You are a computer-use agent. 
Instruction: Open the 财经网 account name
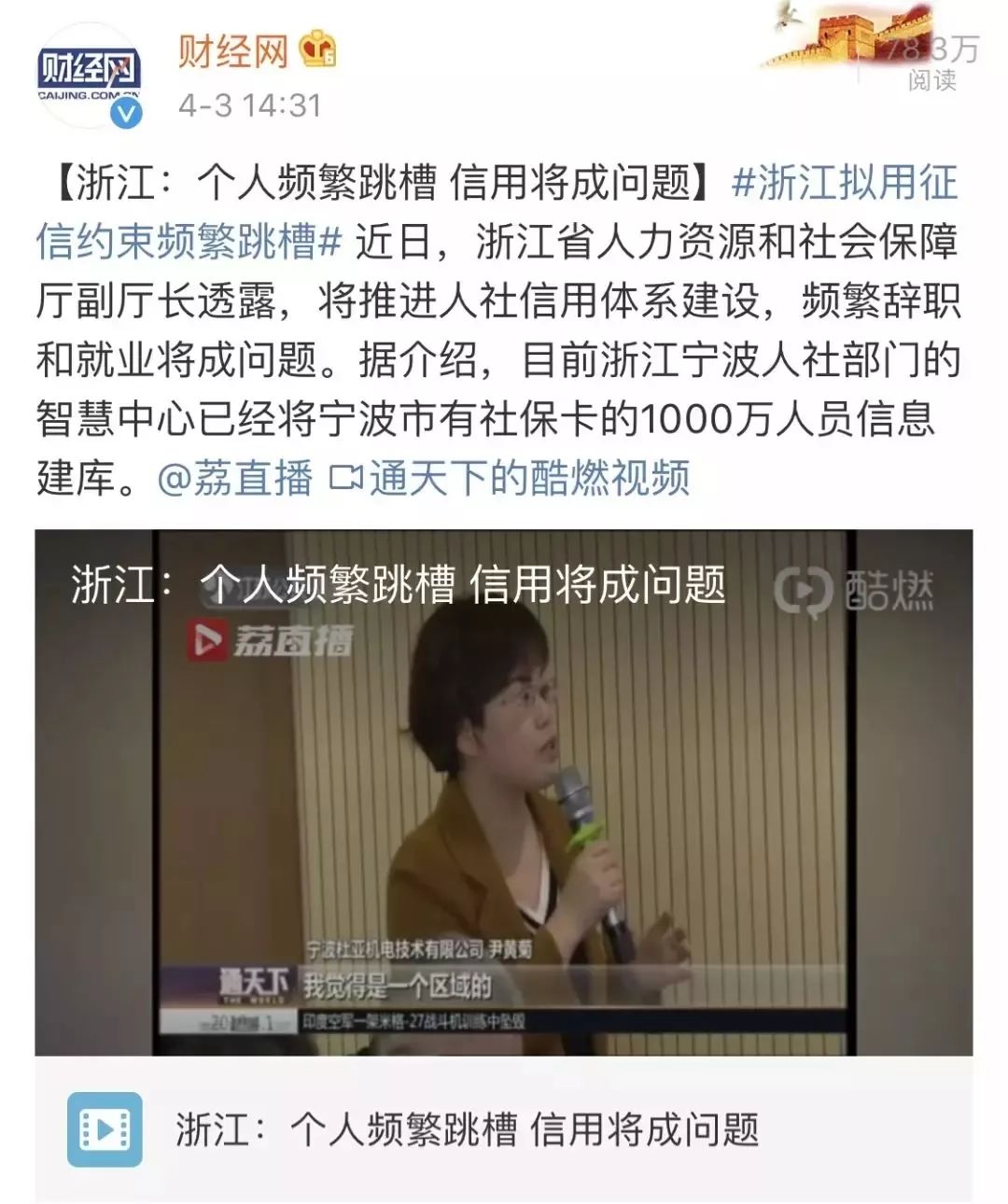coord(233,51)
